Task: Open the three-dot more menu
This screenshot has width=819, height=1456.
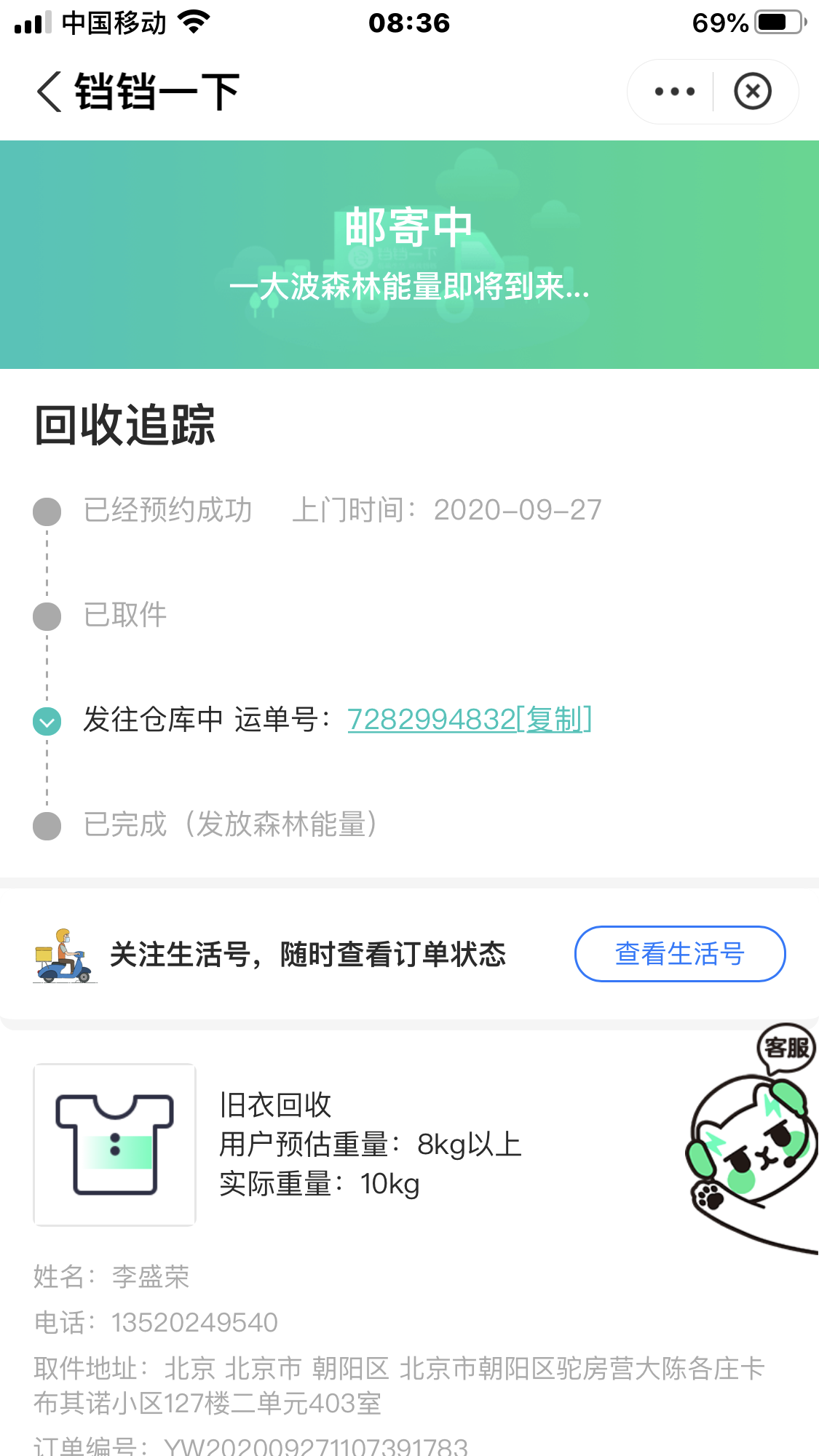Action: 674,92
